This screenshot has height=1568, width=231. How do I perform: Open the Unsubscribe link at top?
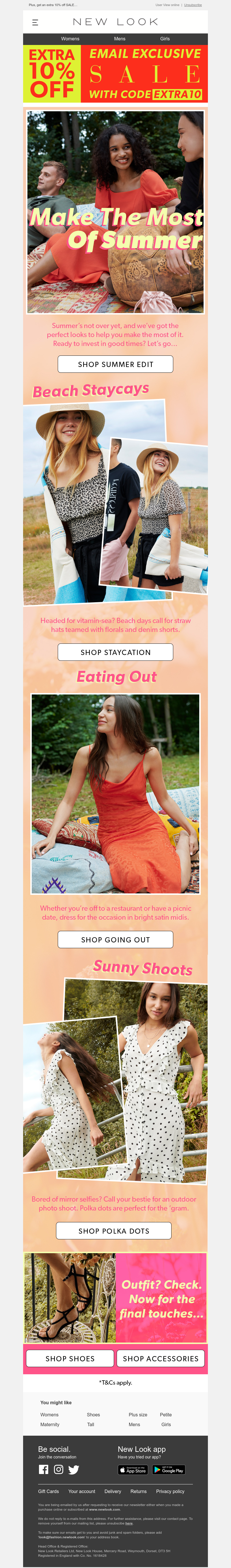point(193,5)
